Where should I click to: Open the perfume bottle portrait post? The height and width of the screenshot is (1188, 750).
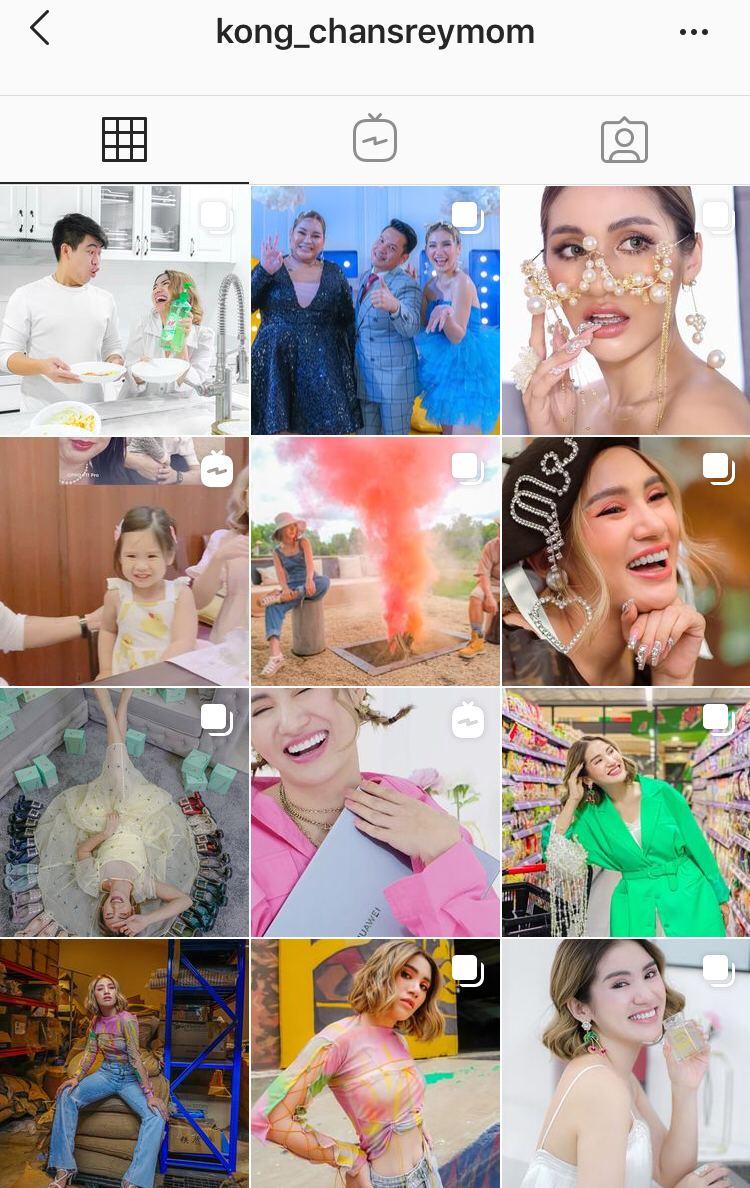click(626, 1062)
